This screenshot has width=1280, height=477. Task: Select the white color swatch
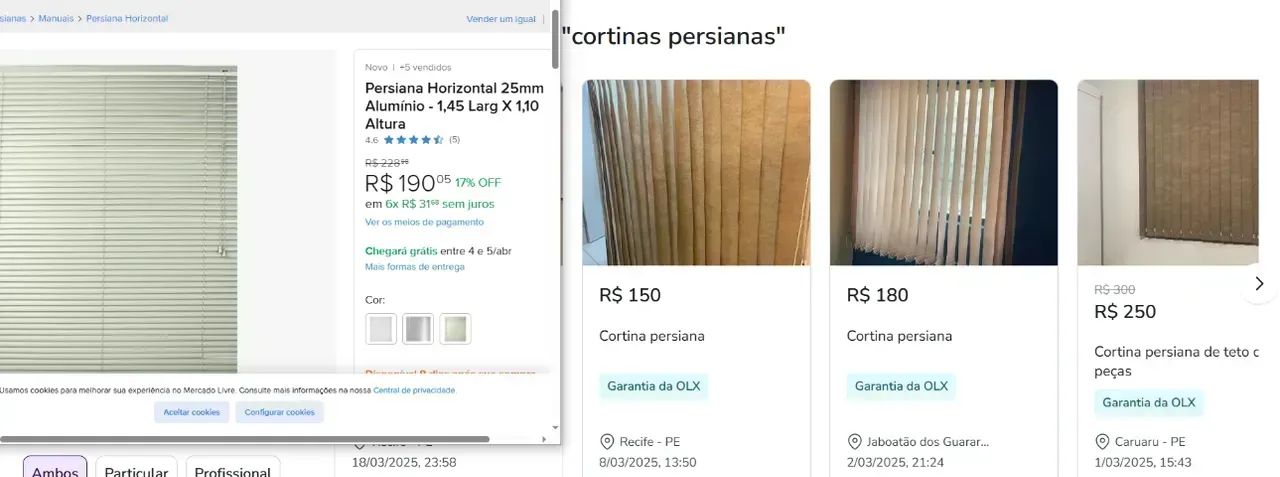pos(381,328)
